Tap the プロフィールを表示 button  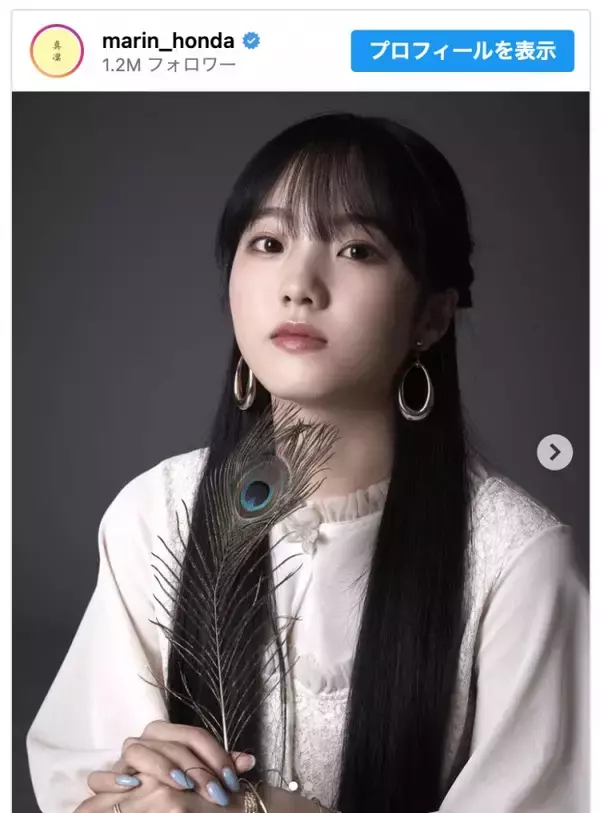pyautogui.click(x=462, y=51)
